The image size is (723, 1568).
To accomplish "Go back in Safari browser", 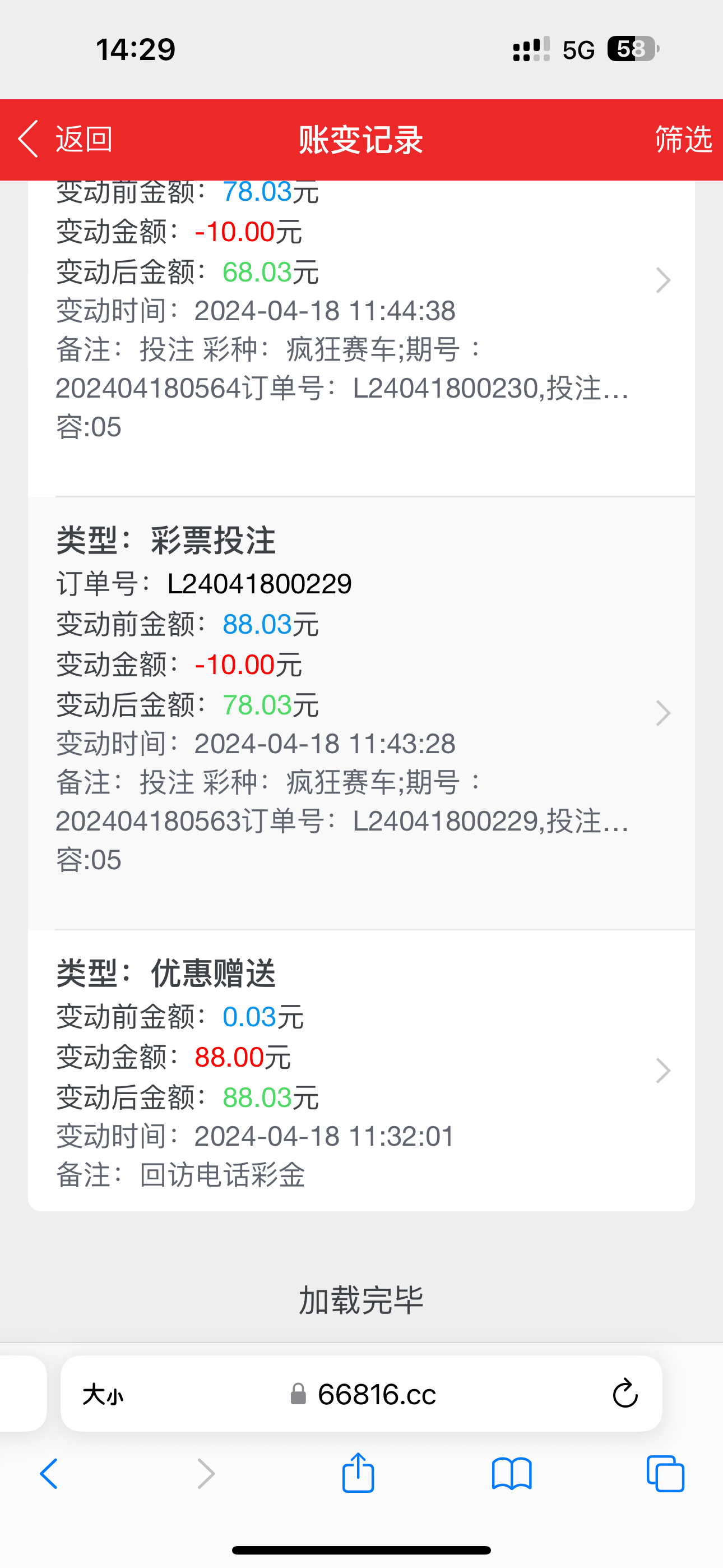I will (x=49, y=1474).
